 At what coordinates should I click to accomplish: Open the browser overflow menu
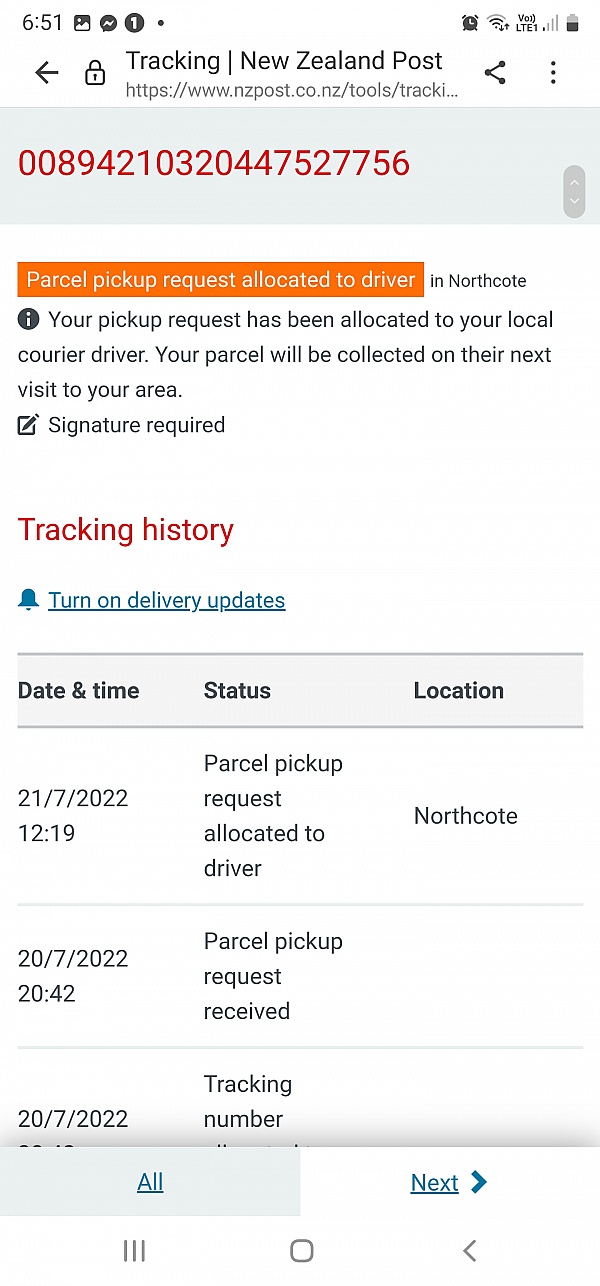click(553, 73)
